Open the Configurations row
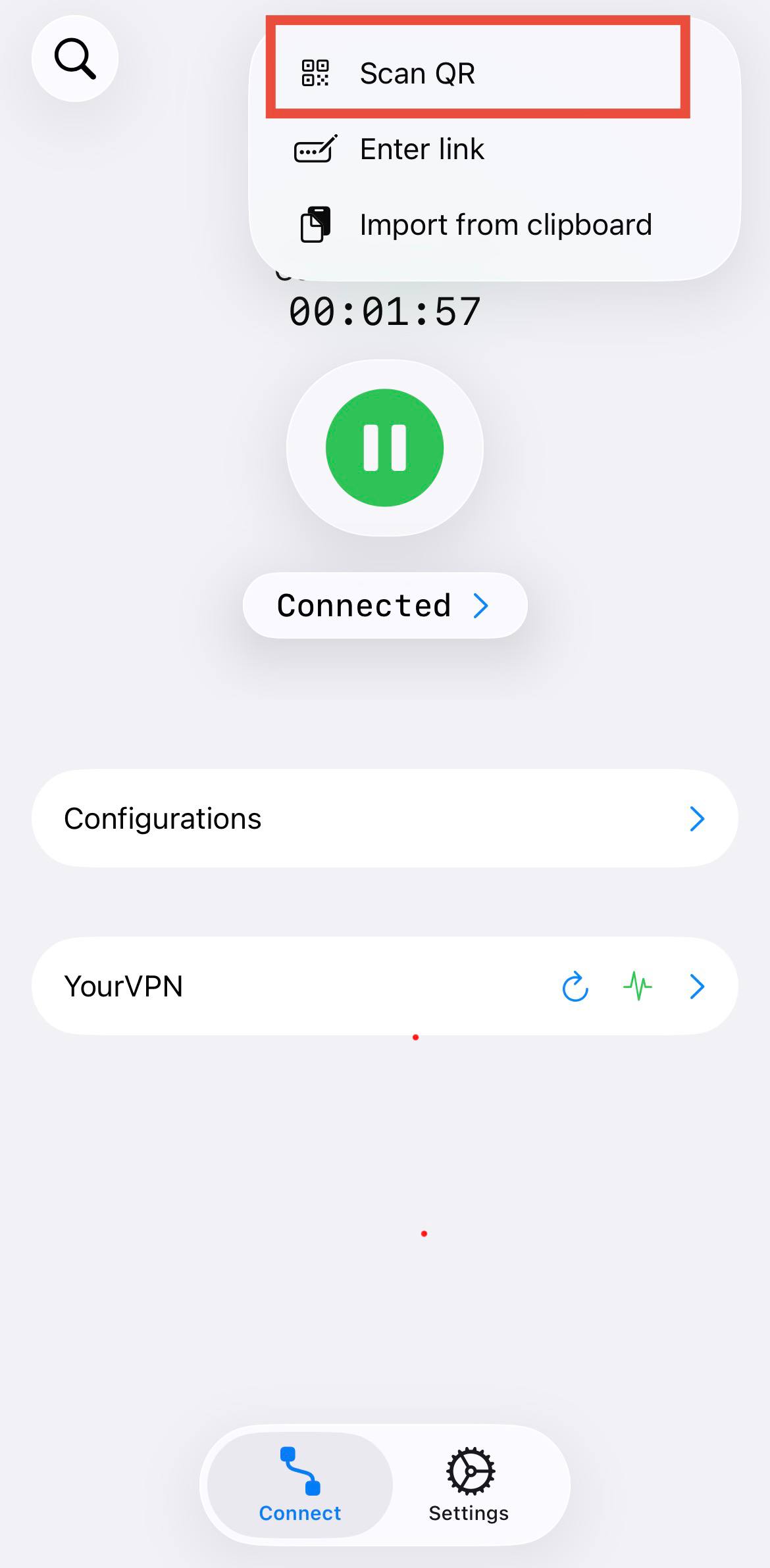770x1568 pixels. (385, 818)
